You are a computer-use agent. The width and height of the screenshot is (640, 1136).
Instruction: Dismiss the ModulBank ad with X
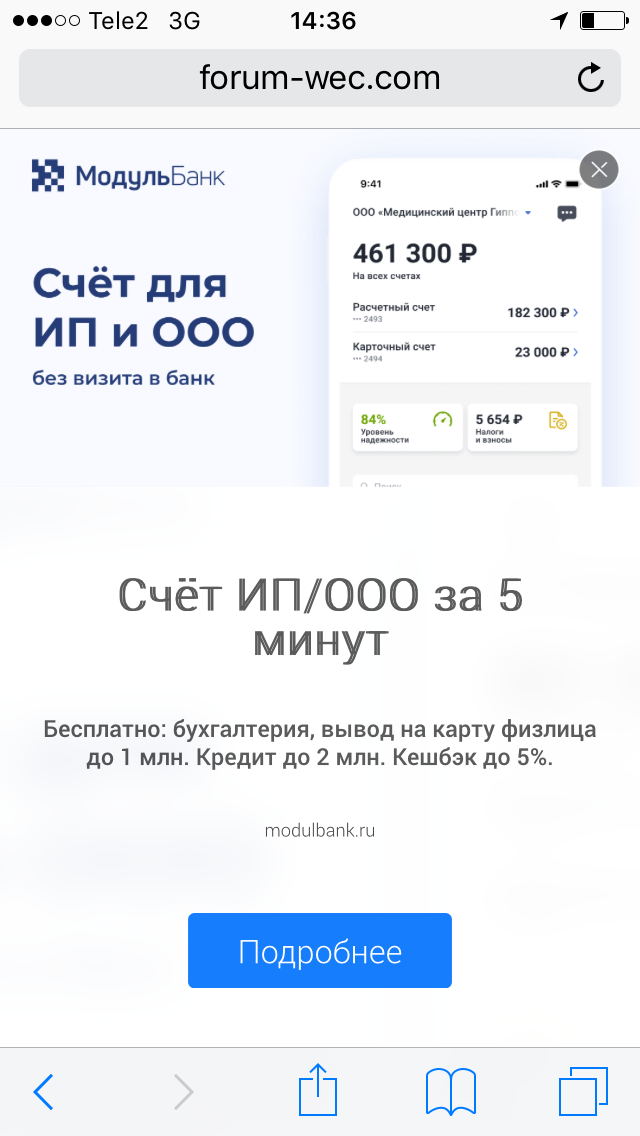click(599, 170)
